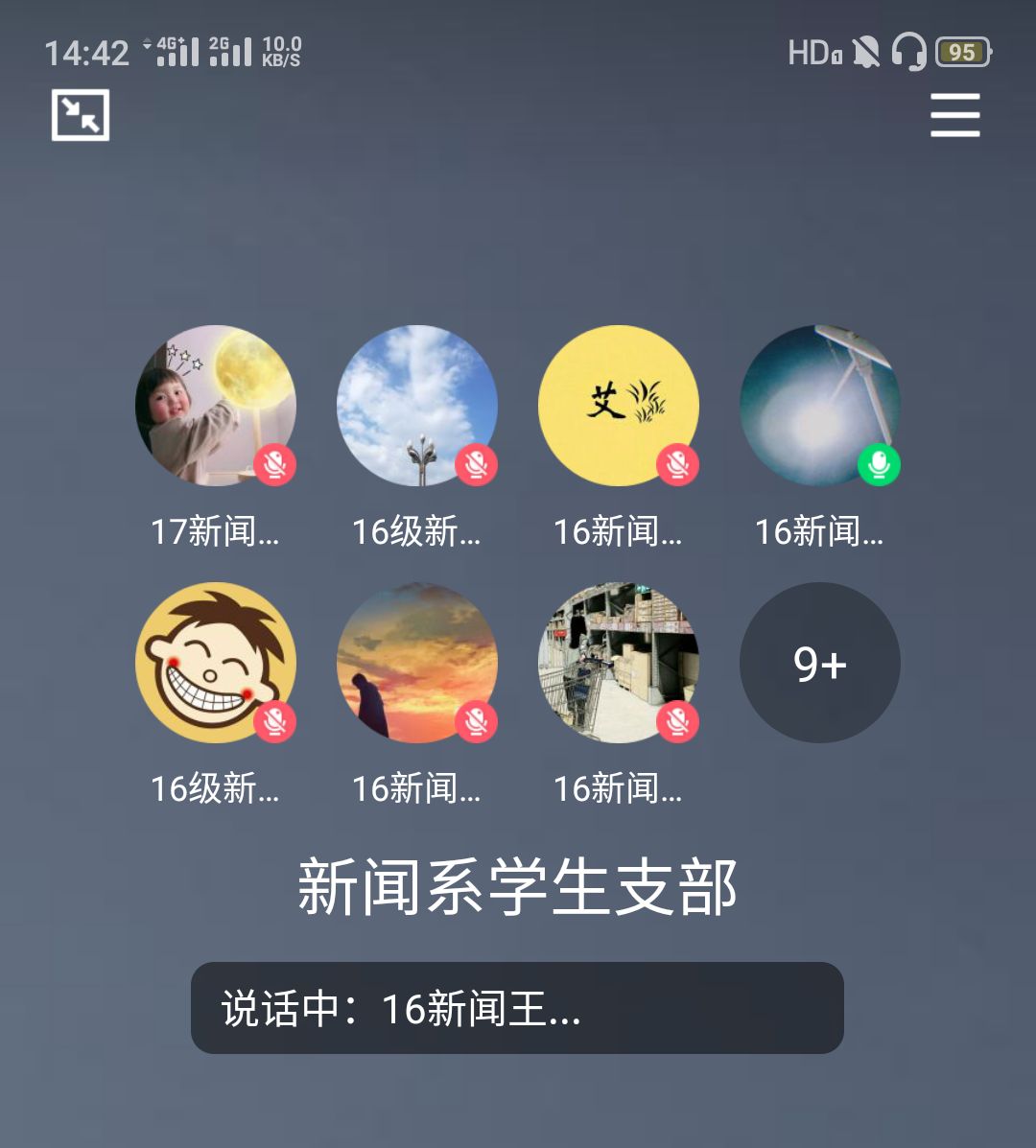The width and height of the screenshot is (1036, 1148).
Task: Show the 9+ more participants
Action: point(820,663)
